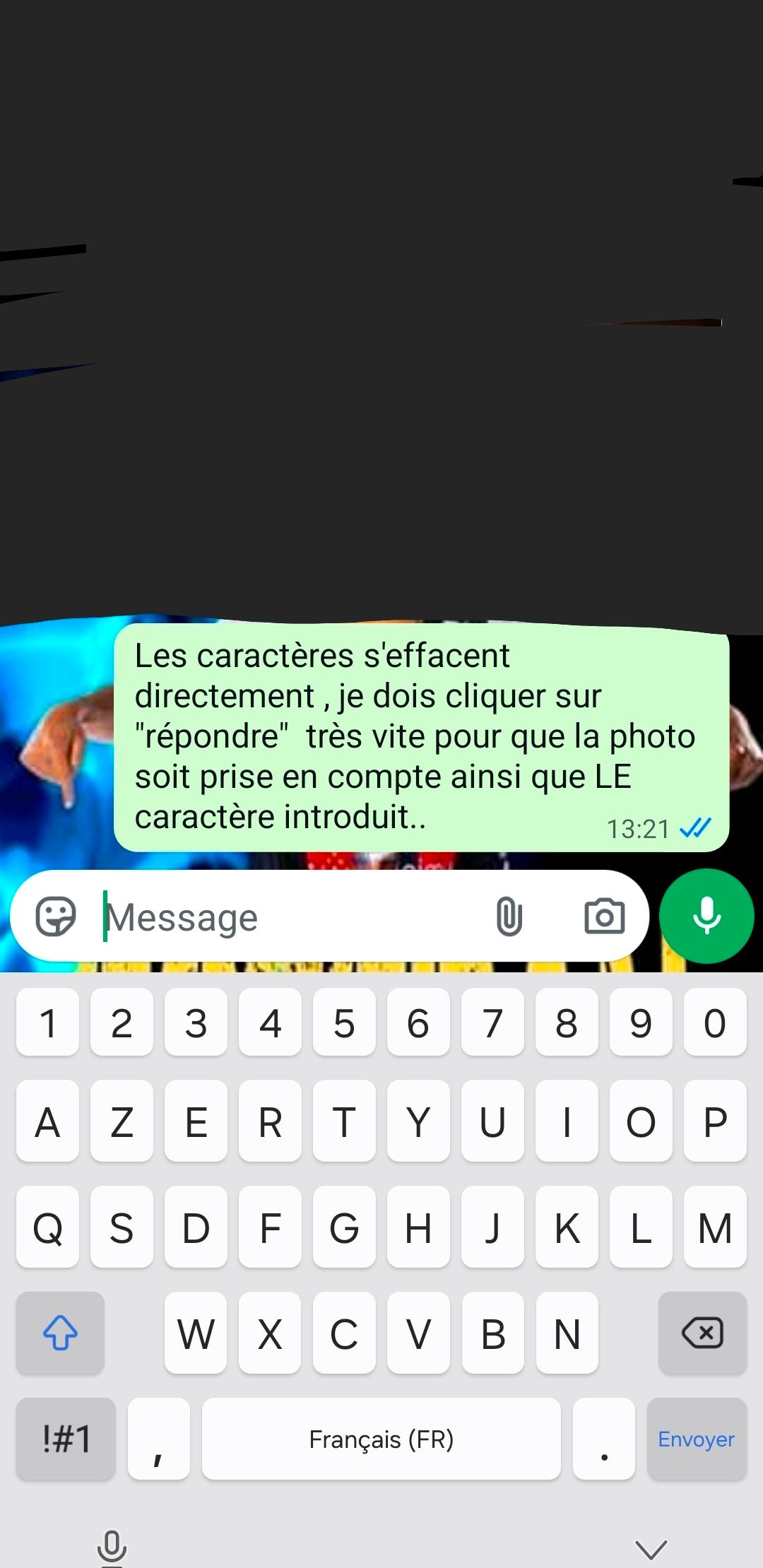Start voice typing with the keyboard microphone
763x1568 pixels.
[x=112, y=1548]
